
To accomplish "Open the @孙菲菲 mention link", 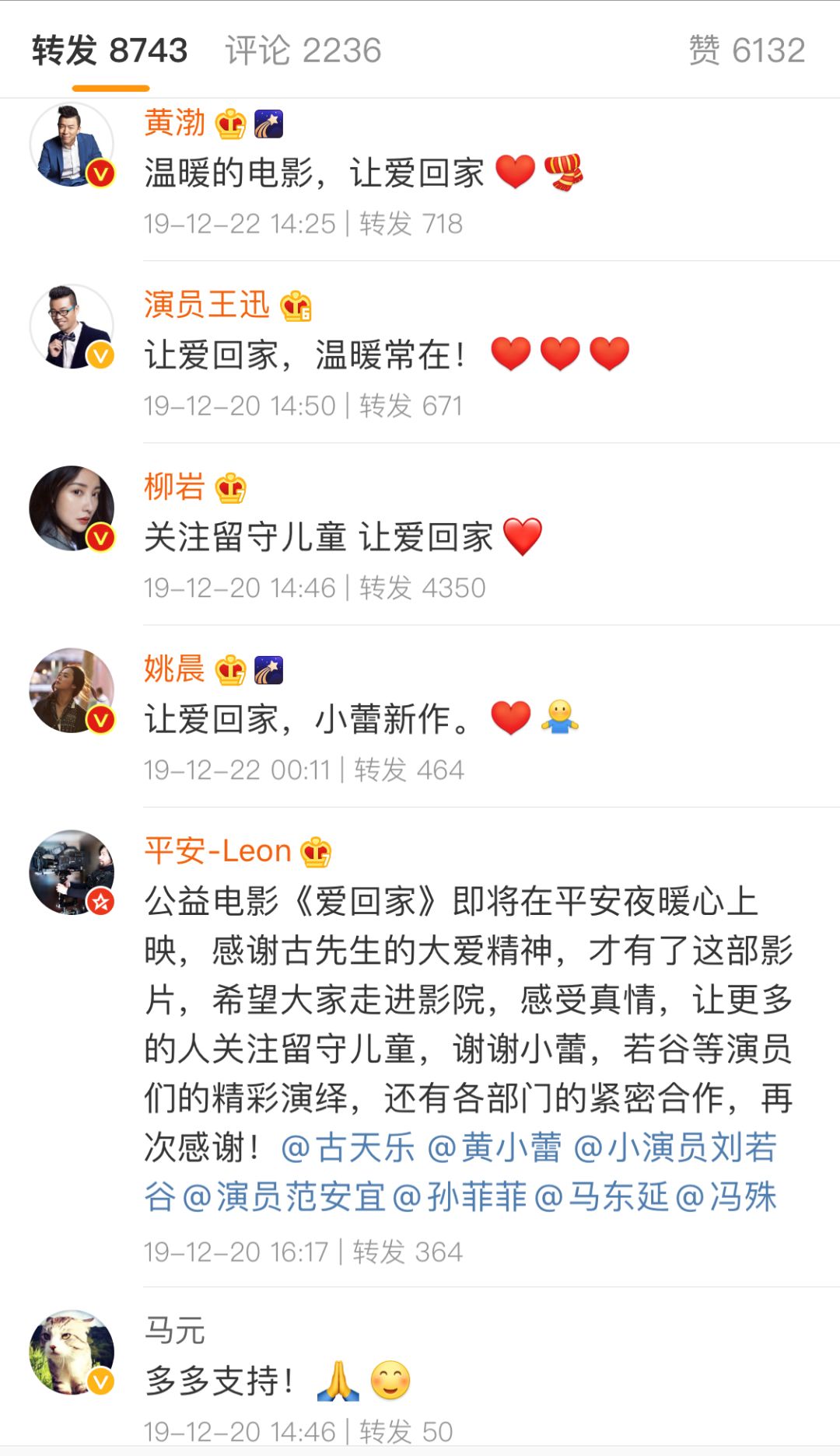I will tap(460, 1196).
